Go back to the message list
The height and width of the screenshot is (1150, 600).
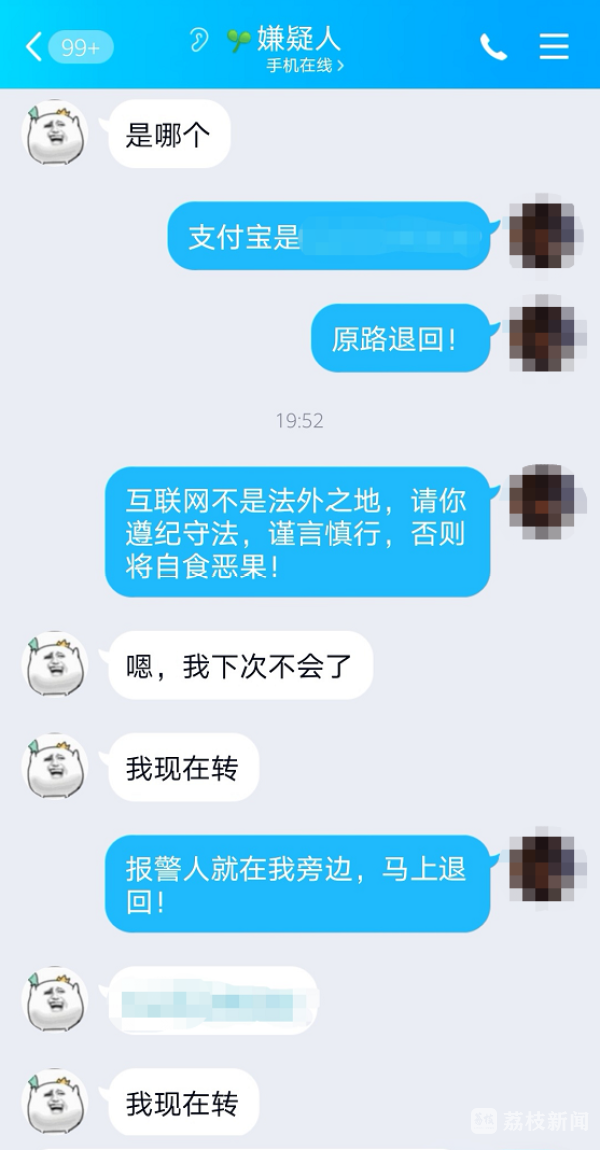36,46
